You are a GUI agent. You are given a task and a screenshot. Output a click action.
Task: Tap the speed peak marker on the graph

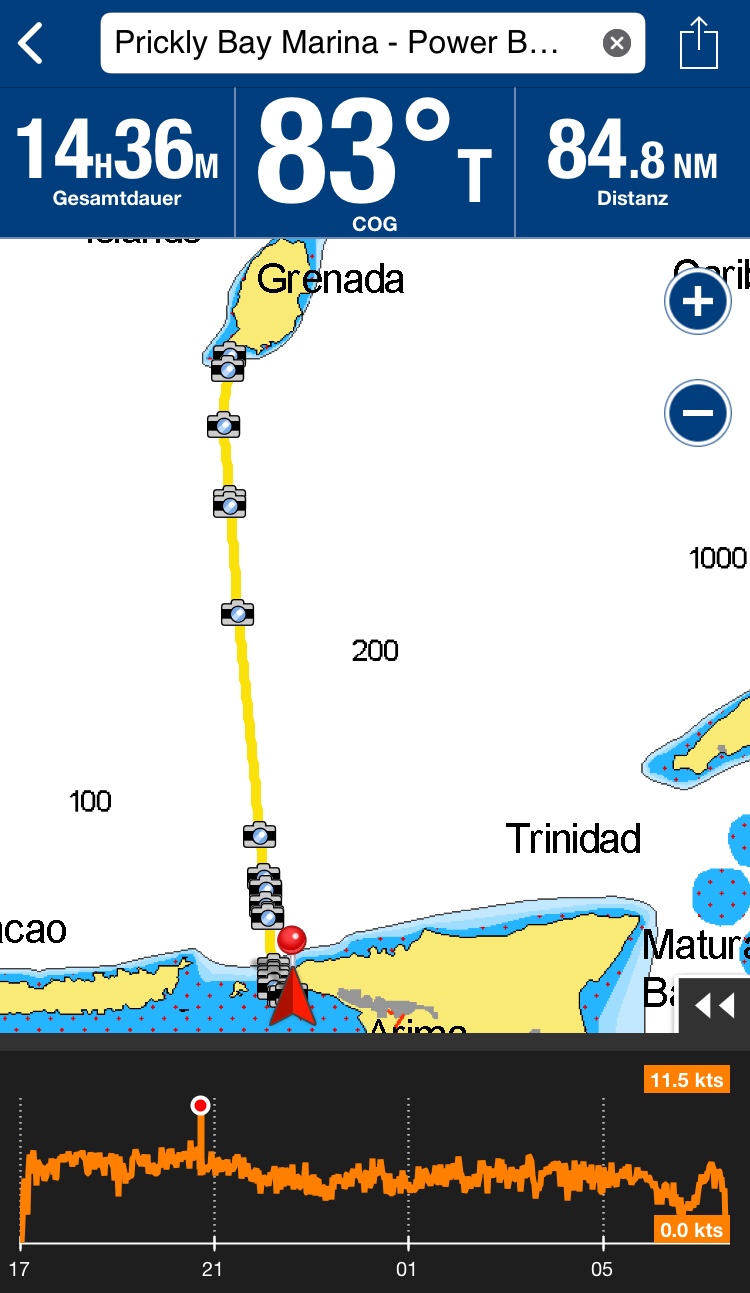pyautogui.click(x=200, y=1105)
